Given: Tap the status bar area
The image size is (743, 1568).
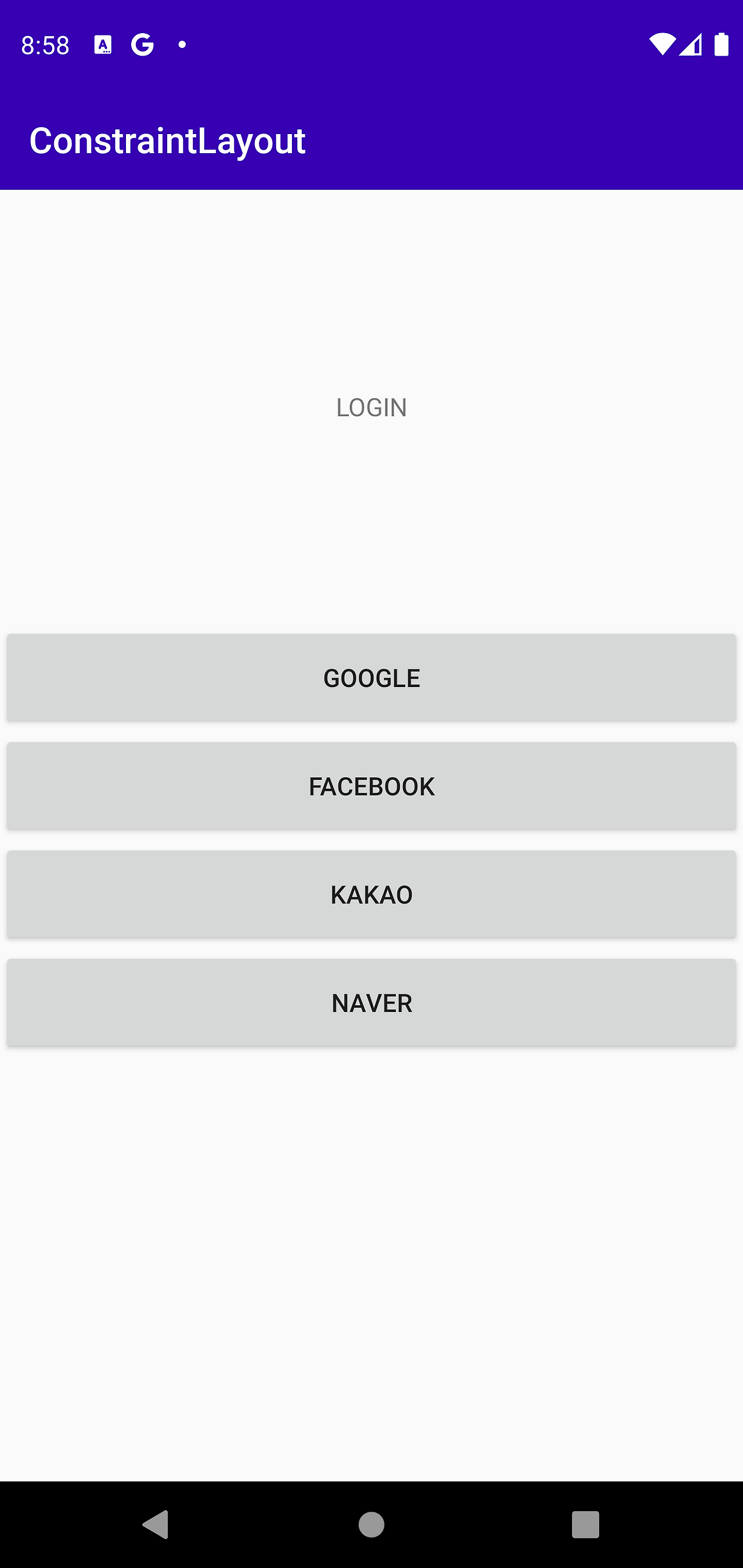Looking at the screenshot, I should tap(371, 45).
